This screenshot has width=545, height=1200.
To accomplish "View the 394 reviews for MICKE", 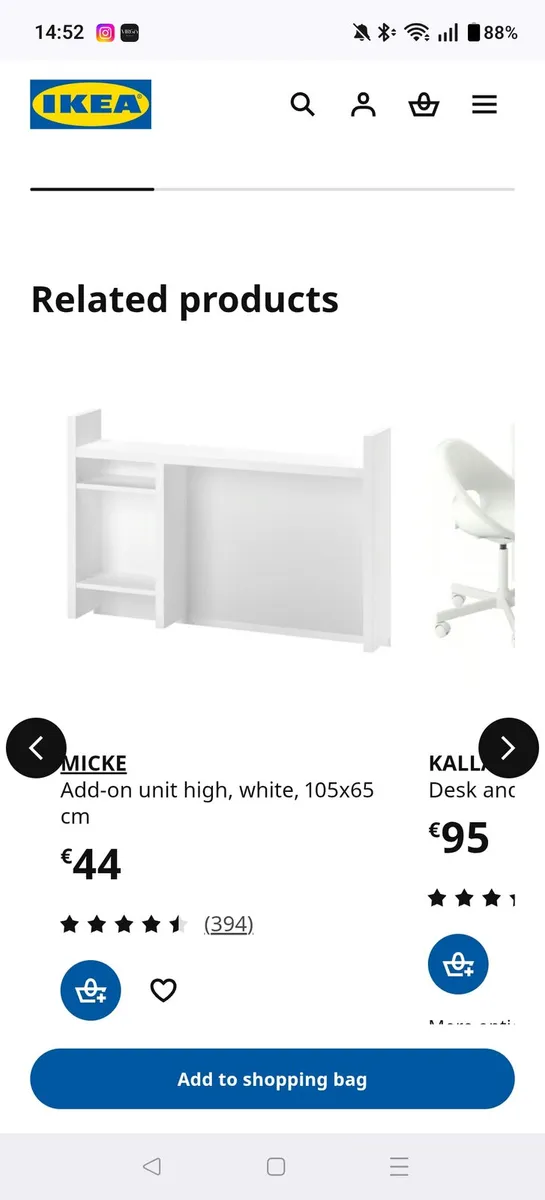I will tap(229, 924).
